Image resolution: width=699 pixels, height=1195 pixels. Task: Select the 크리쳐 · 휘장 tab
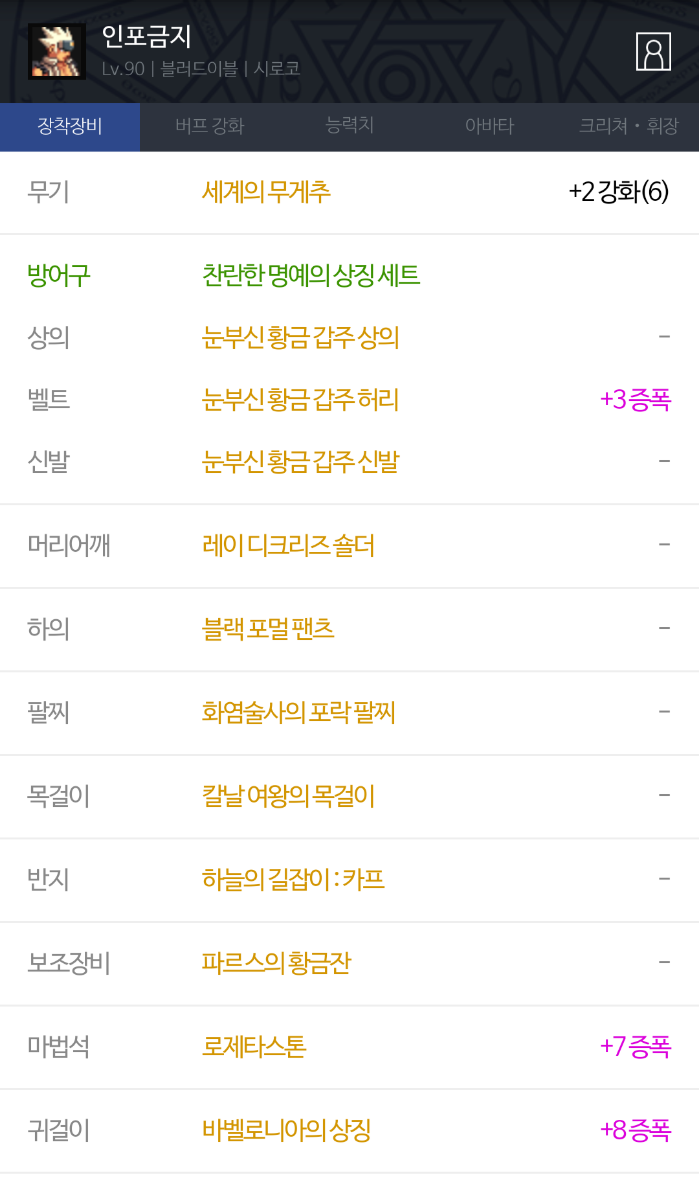coord(628,126)
